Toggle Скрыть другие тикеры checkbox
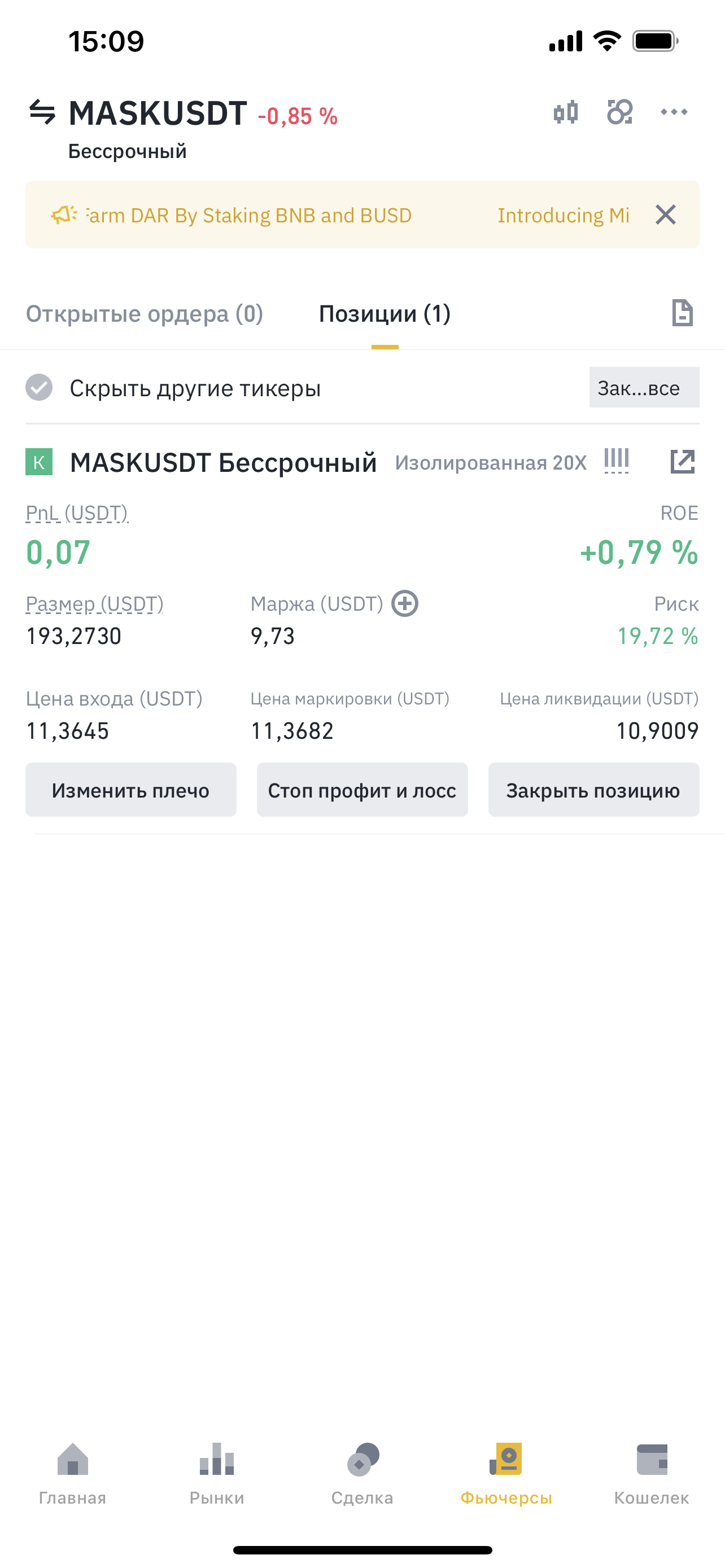 [39, 388]
